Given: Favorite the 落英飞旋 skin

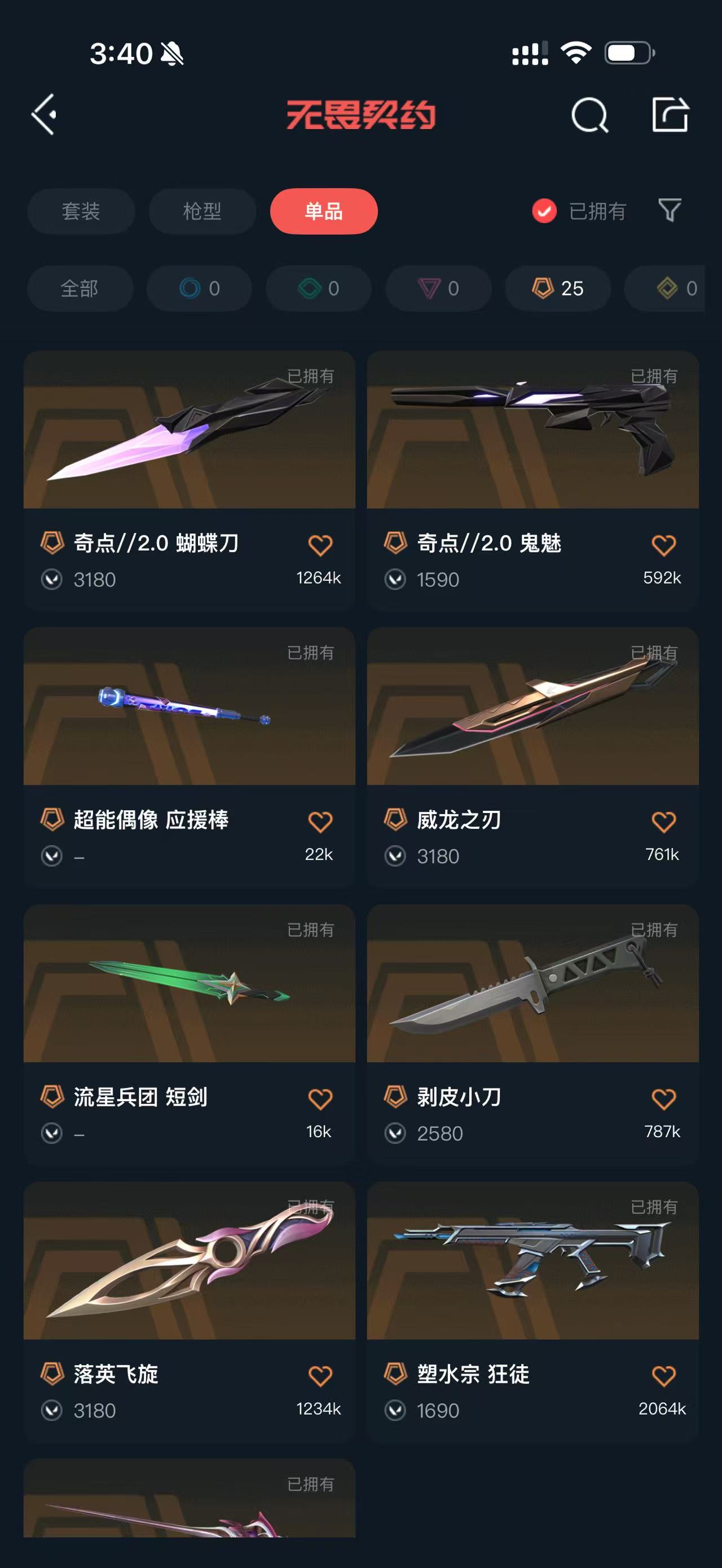Looking at the screenshot, I should 320,1376.
